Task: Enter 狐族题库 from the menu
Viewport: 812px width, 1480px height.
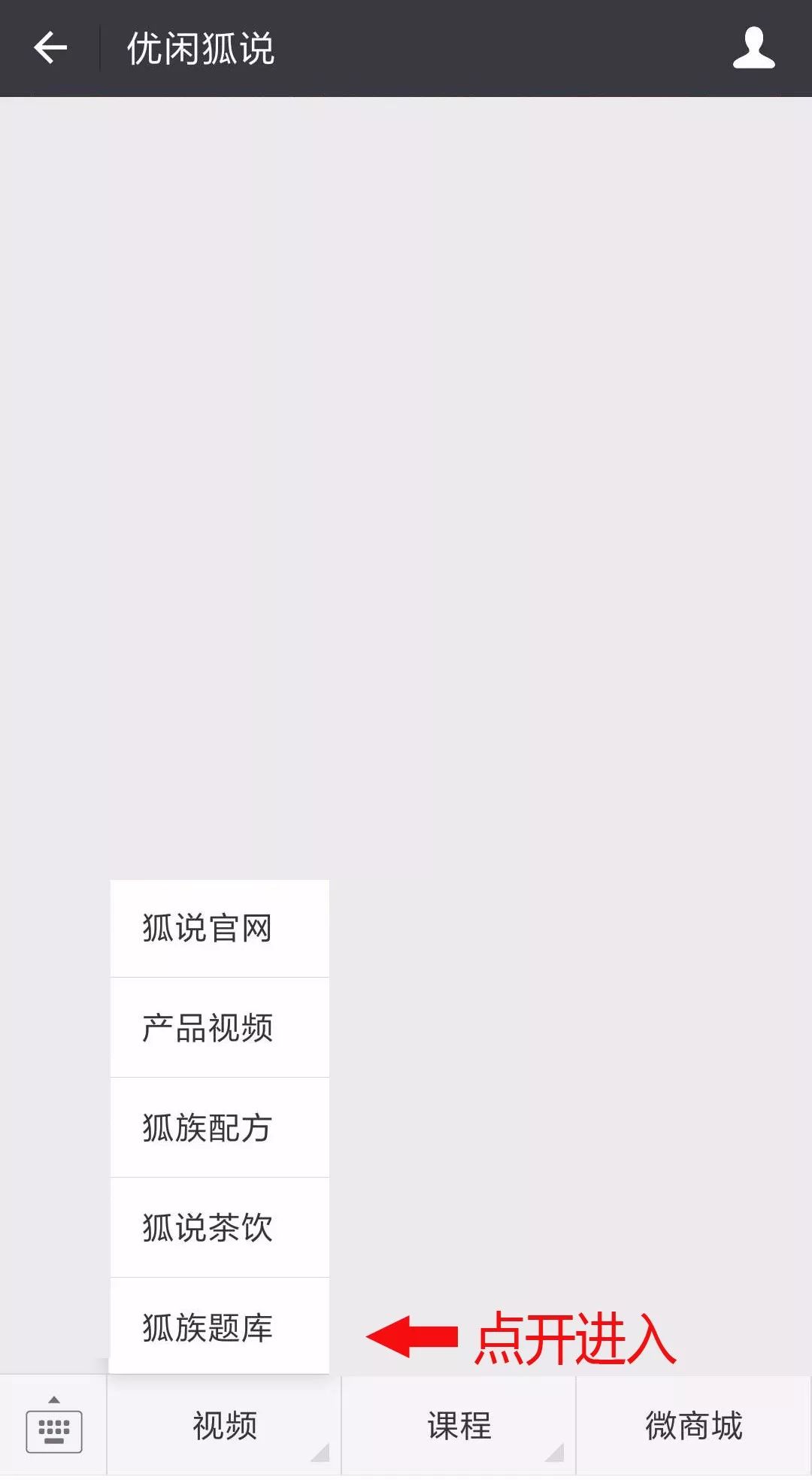Action: tap(219, 1327)
